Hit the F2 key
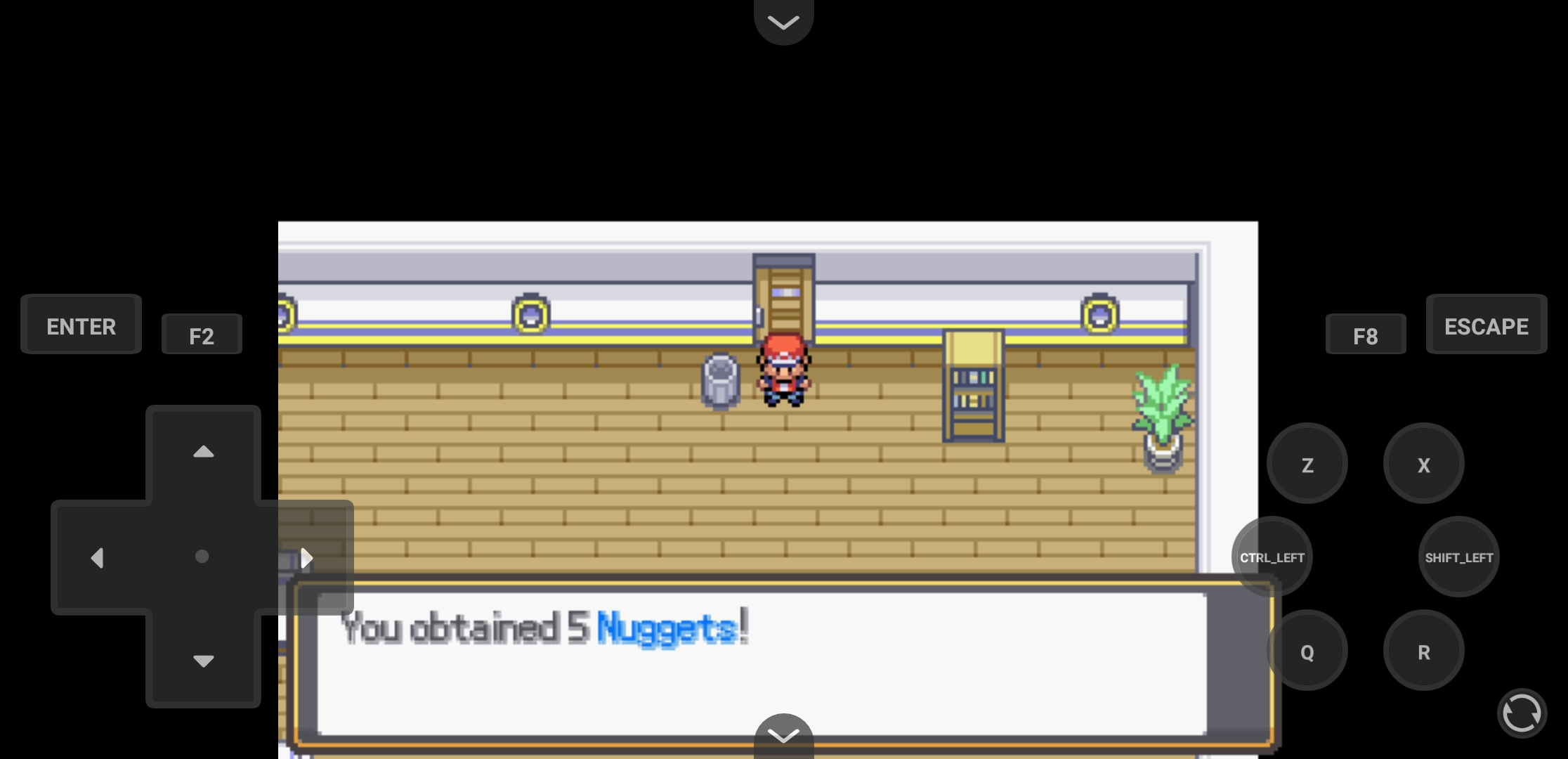1568x759 pixels. click(202, 336)
